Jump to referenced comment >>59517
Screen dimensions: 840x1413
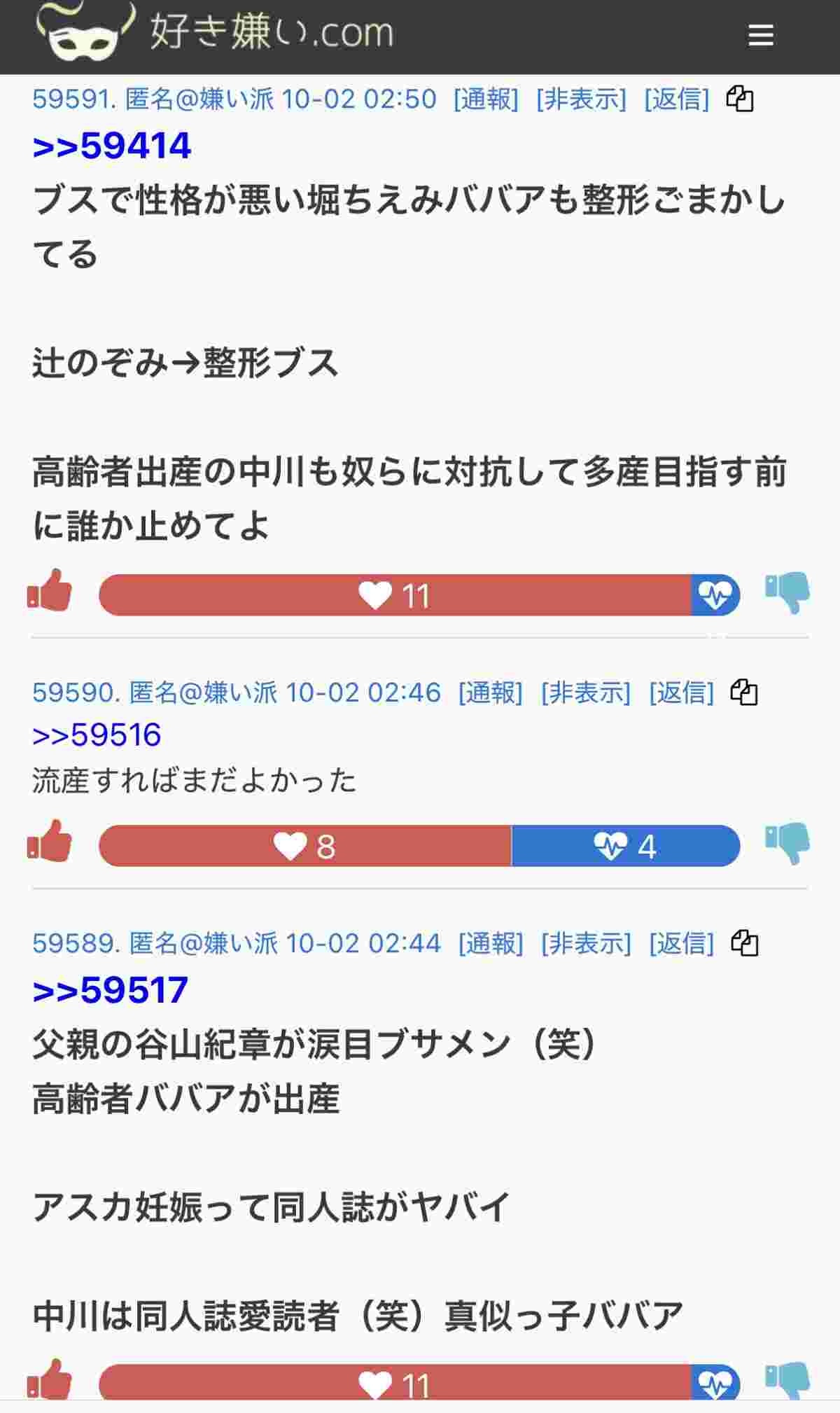pos(111,990)
